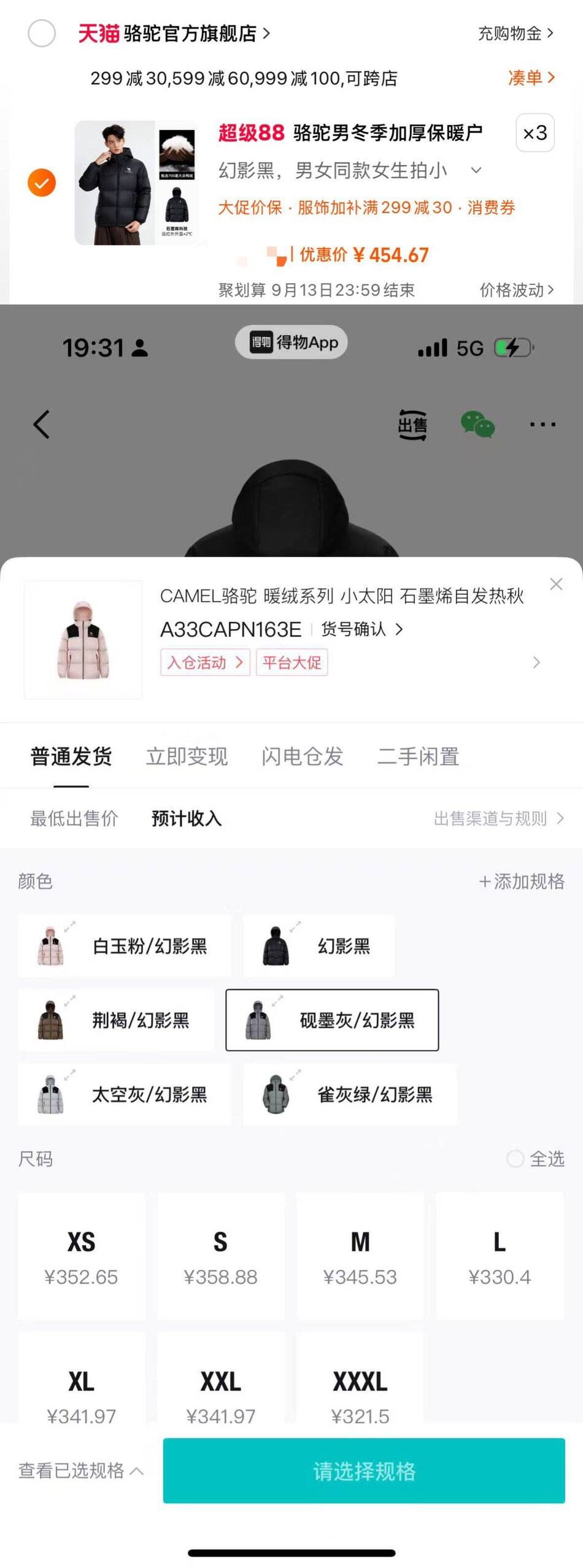This screenshot has width=583, height=1568.
Task: Expand 查看已选规格
Action: click(81, 1470)
